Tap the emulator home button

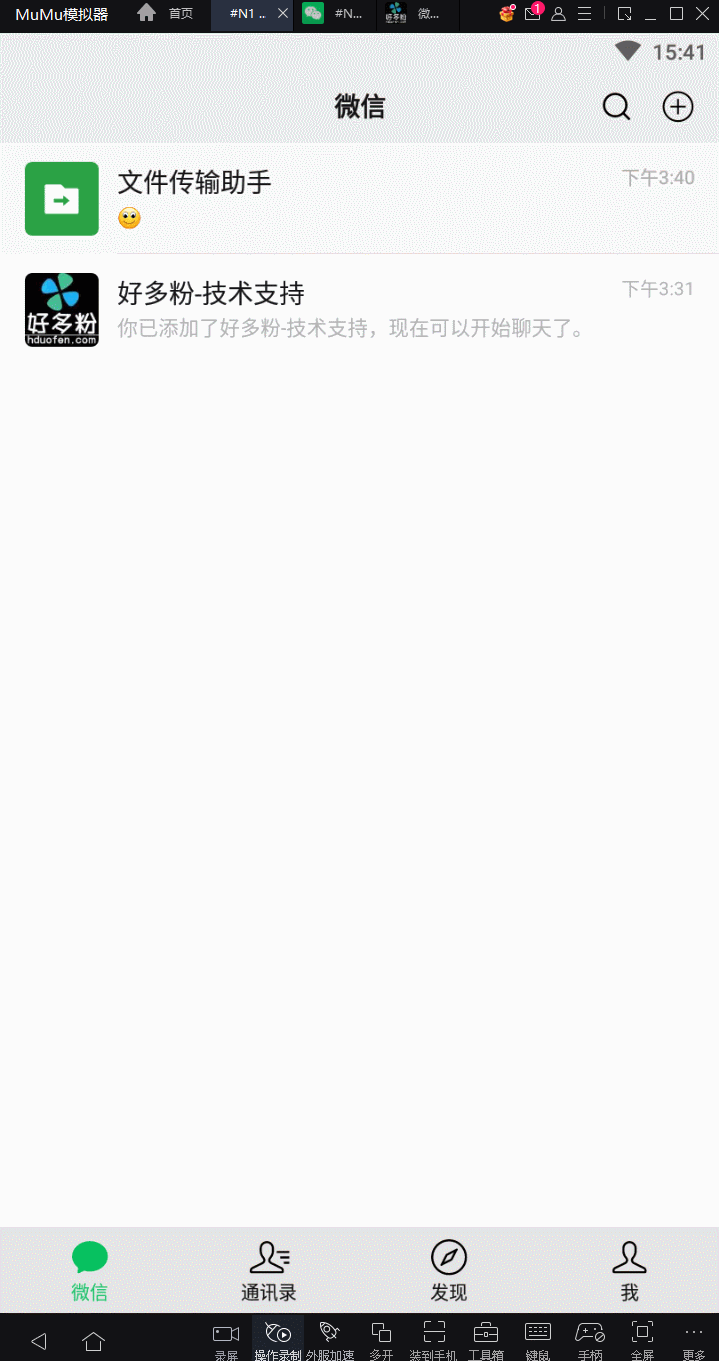tap(93, 1341)
